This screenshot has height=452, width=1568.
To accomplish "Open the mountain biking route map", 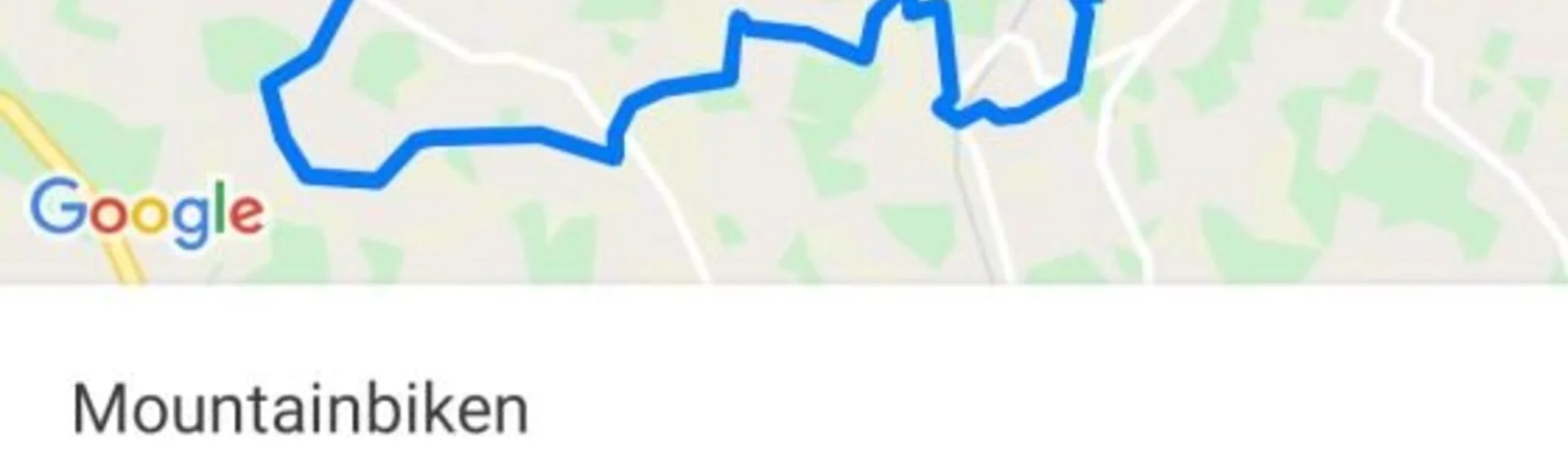I will [x=784, y=143].
